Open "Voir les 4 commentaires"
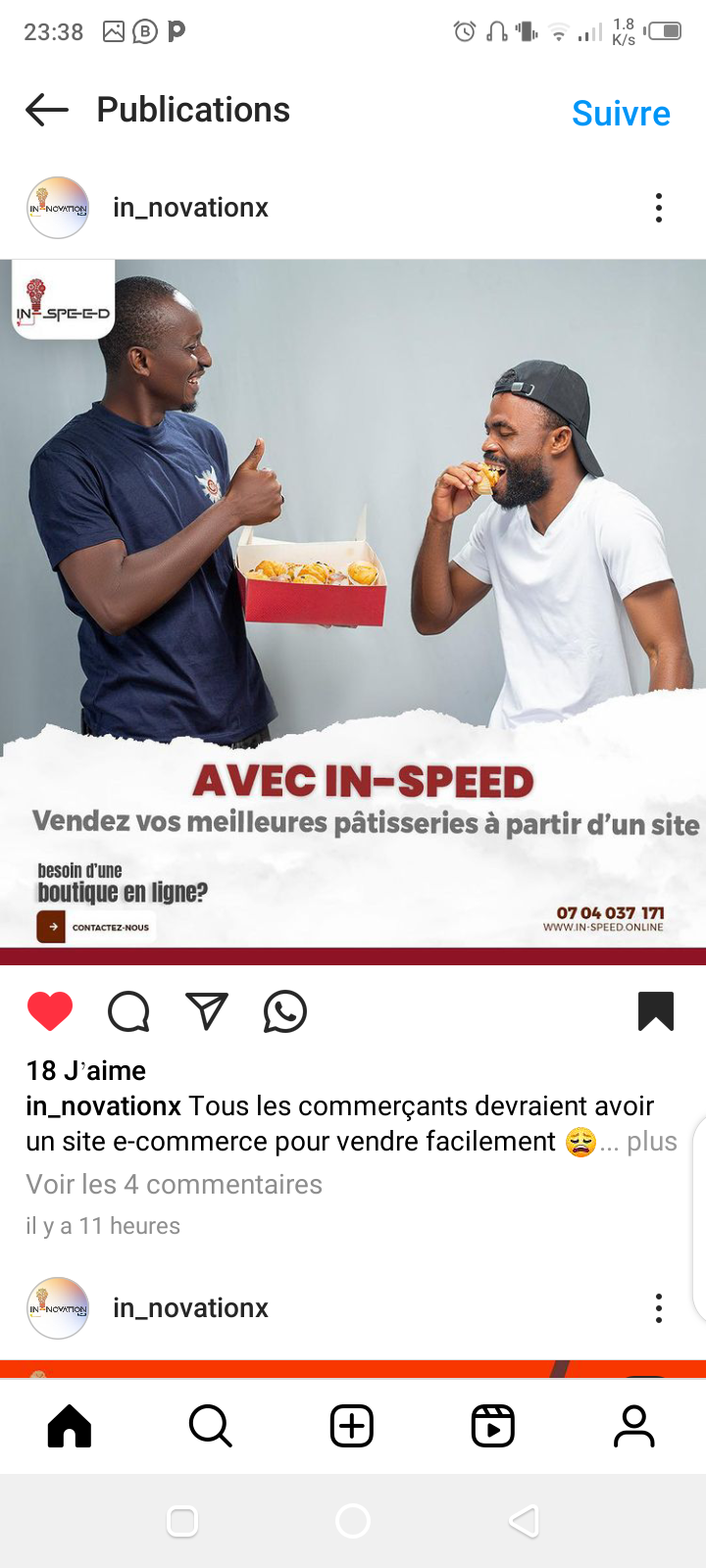 point(175,1185)
